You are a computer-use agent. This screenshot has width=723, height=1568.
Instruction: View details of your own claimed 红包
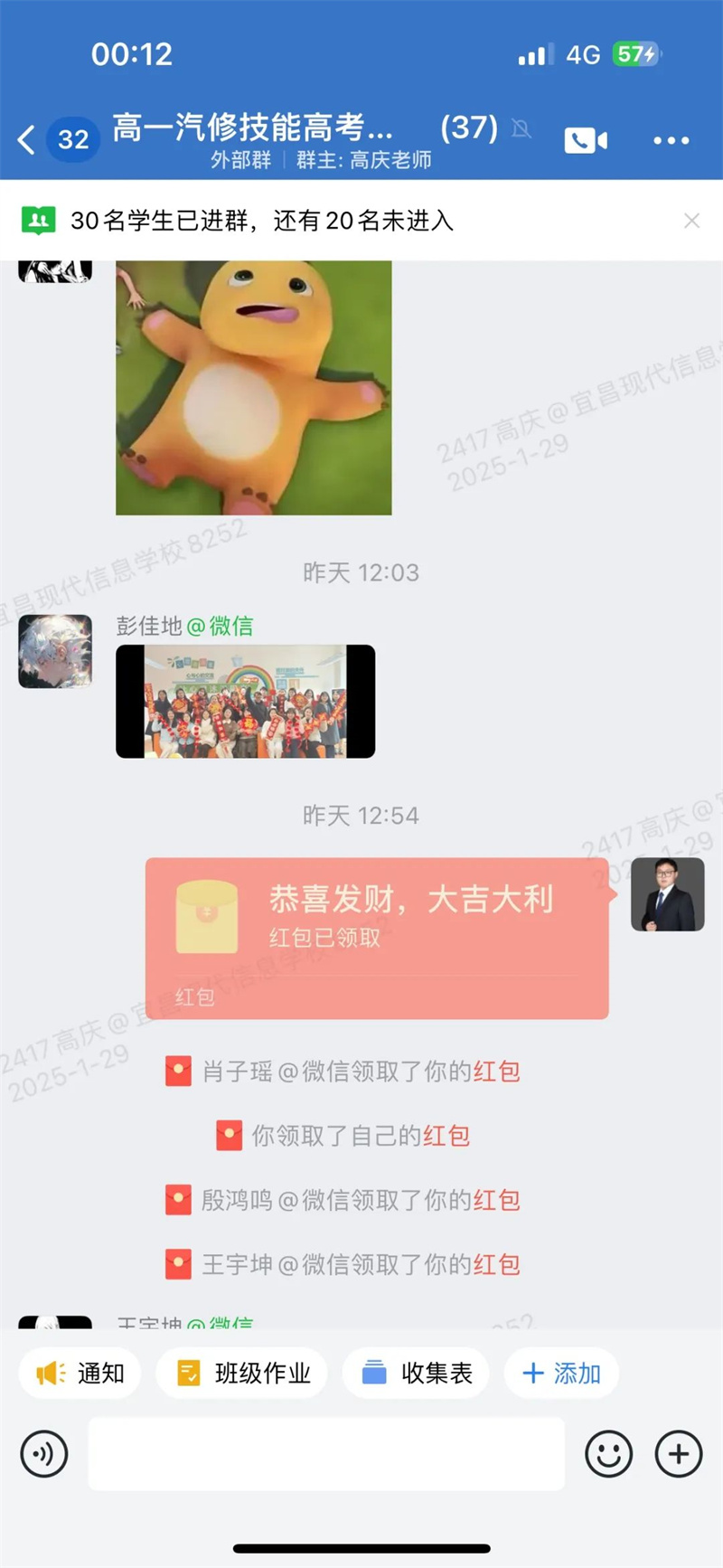click(446, 1136)
